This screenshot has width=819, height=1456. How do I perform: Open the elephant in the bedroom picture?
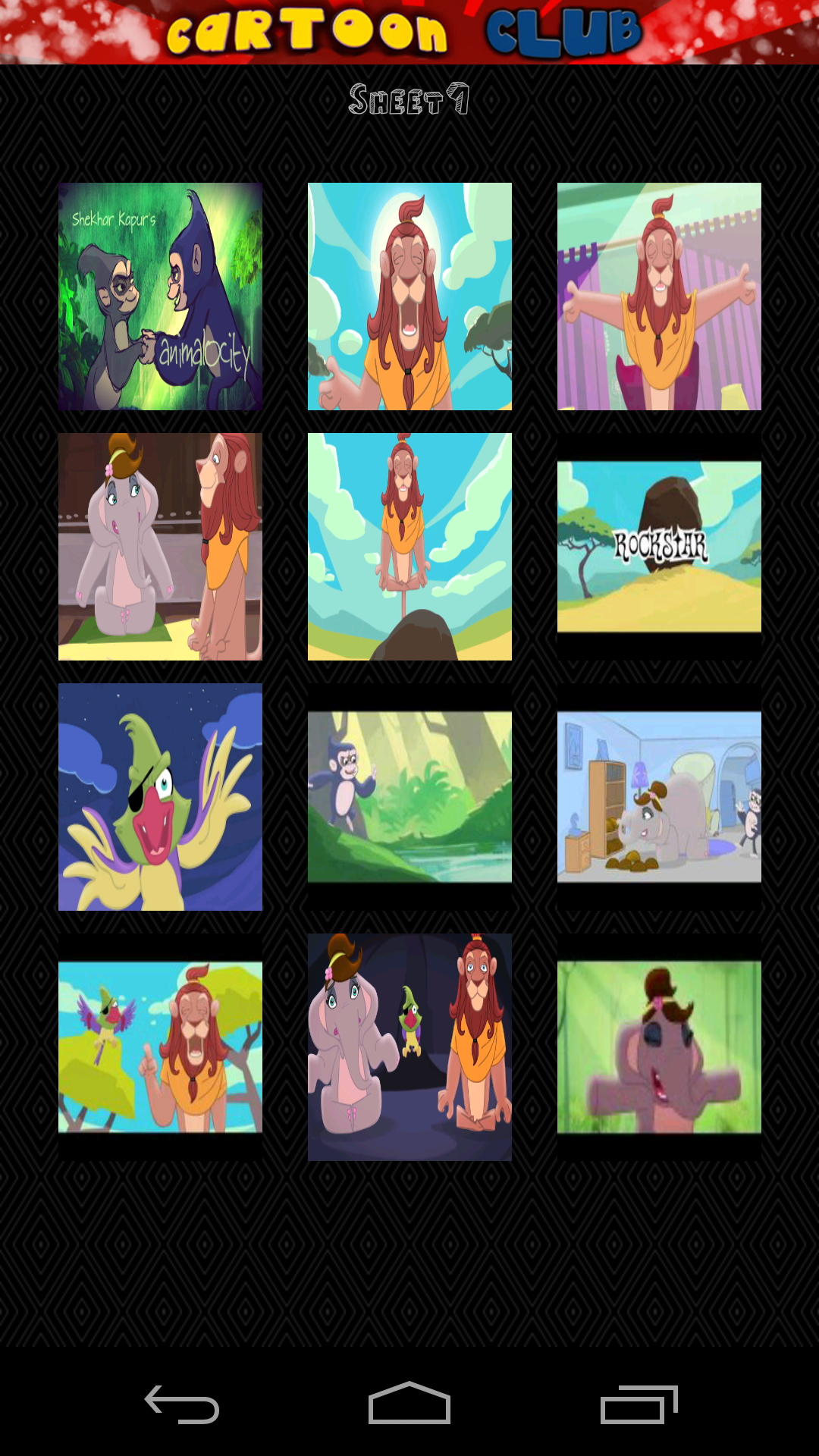659,797
